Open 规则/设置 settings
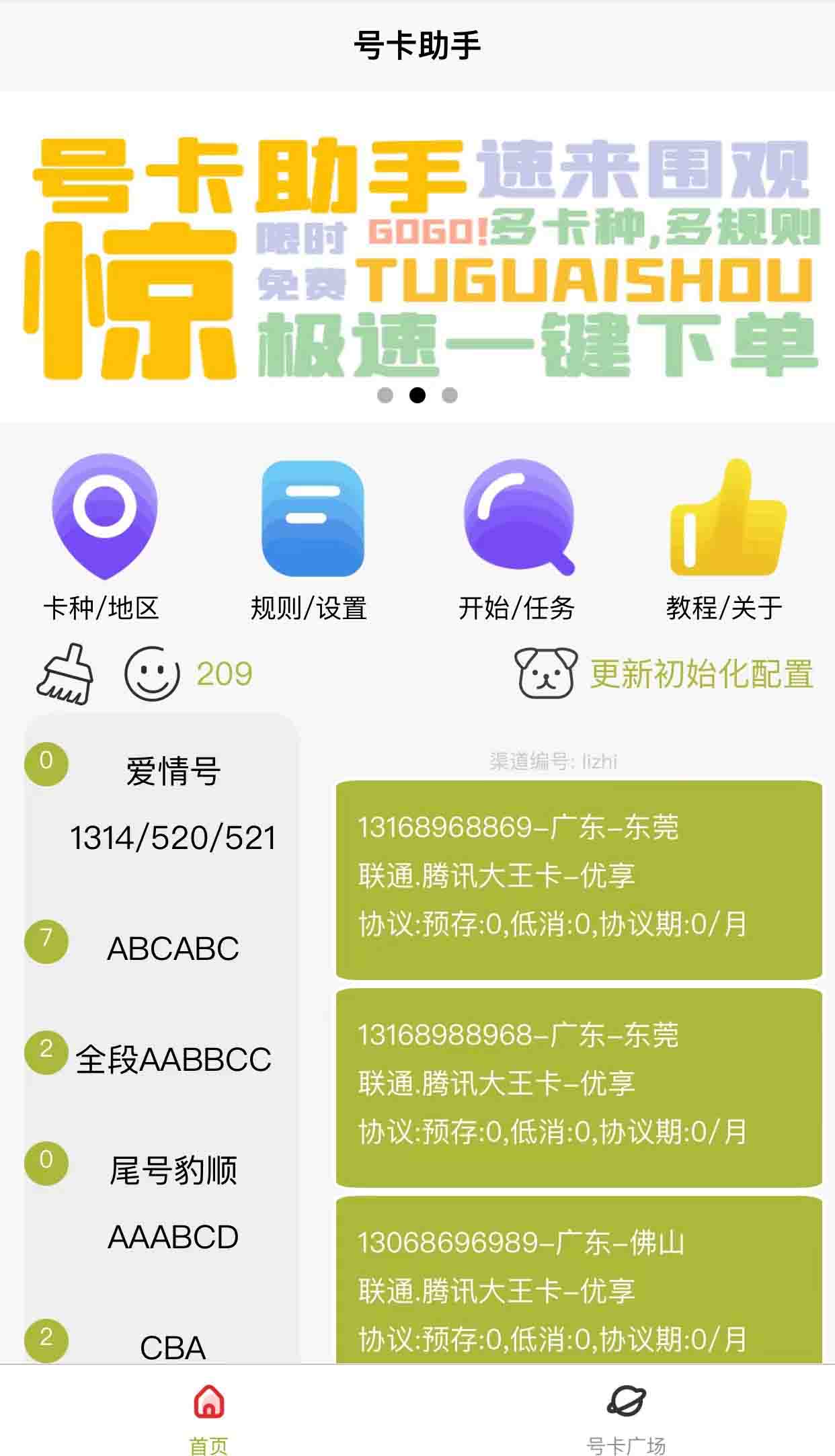 point(309,538)
